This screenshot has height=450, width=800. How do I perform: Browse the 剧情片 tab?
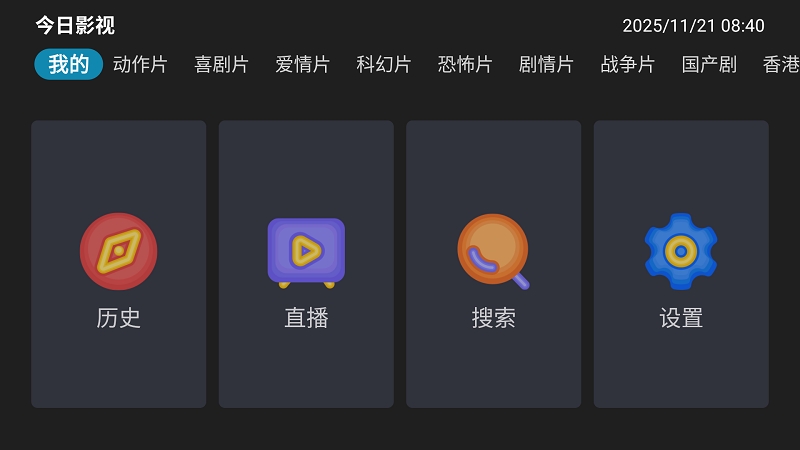546,65
